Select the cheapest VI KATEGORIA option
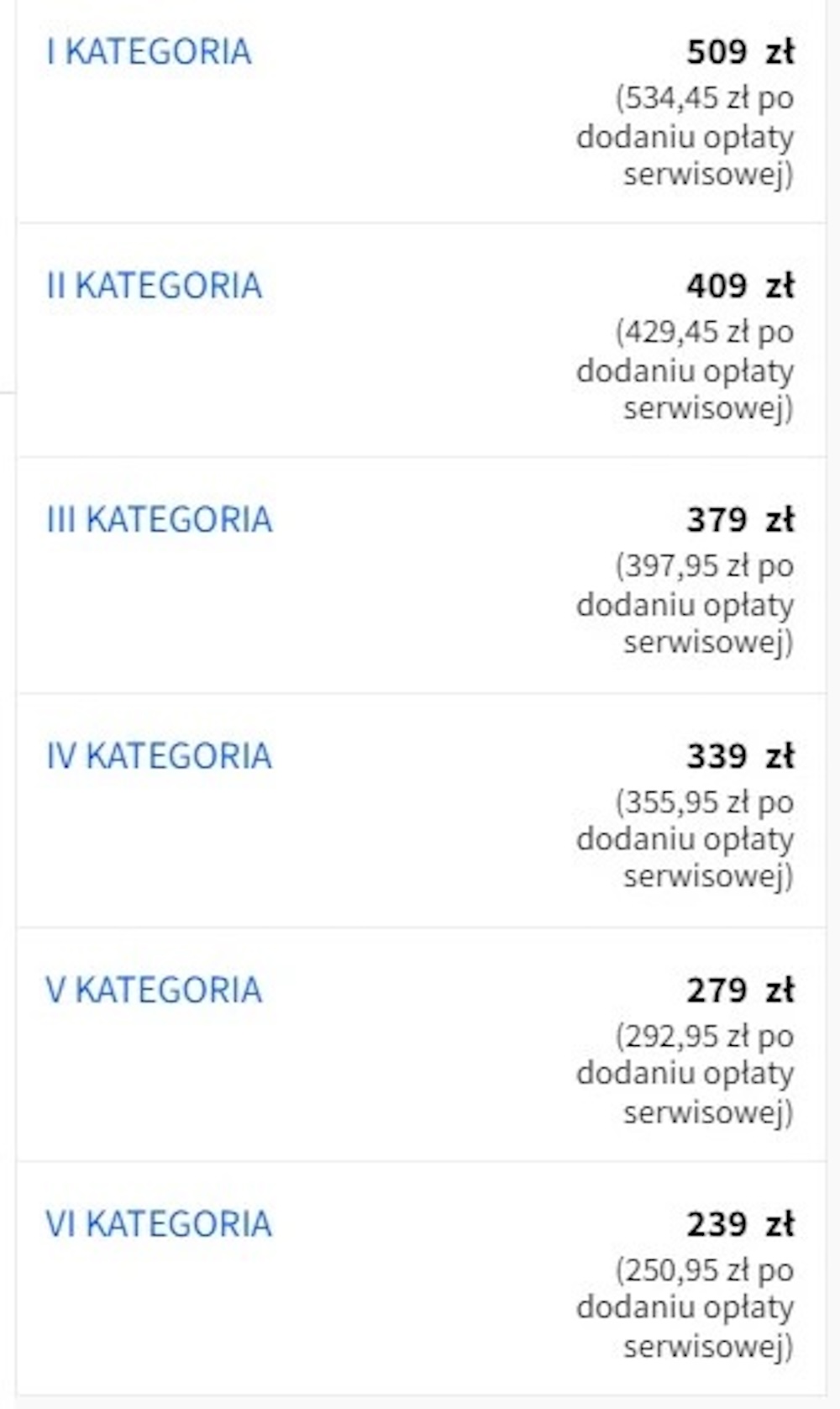This screenshot has width=840, height=1409. pos(159,1223)
